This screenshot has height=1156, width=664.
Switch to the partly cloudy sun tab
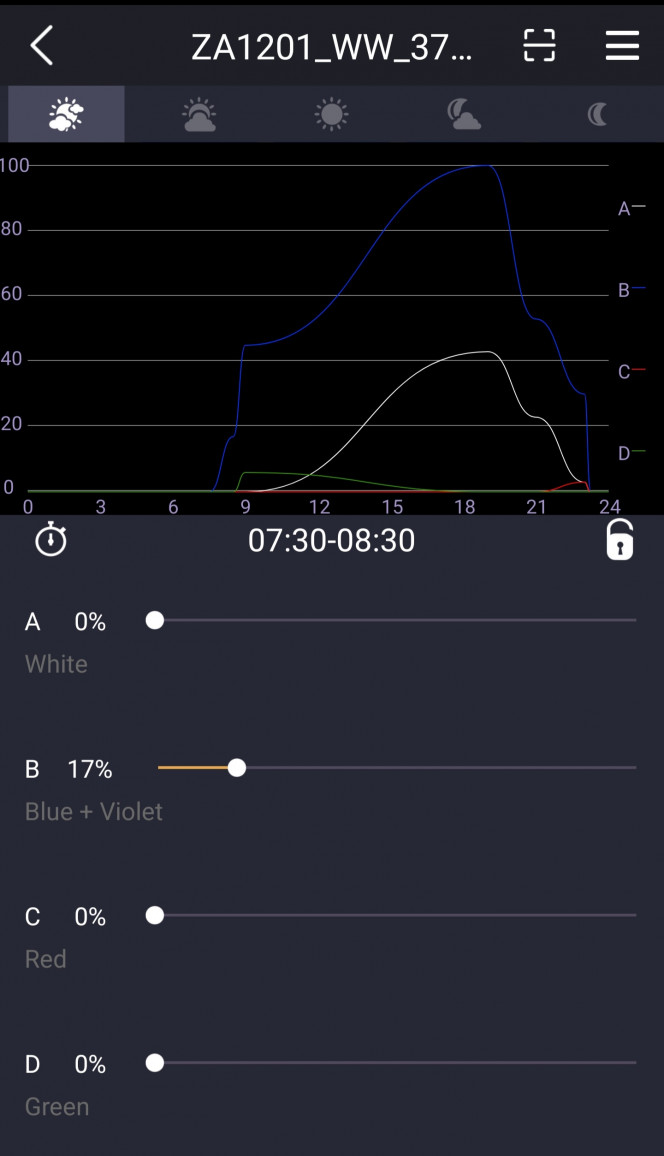coord(199,114)
